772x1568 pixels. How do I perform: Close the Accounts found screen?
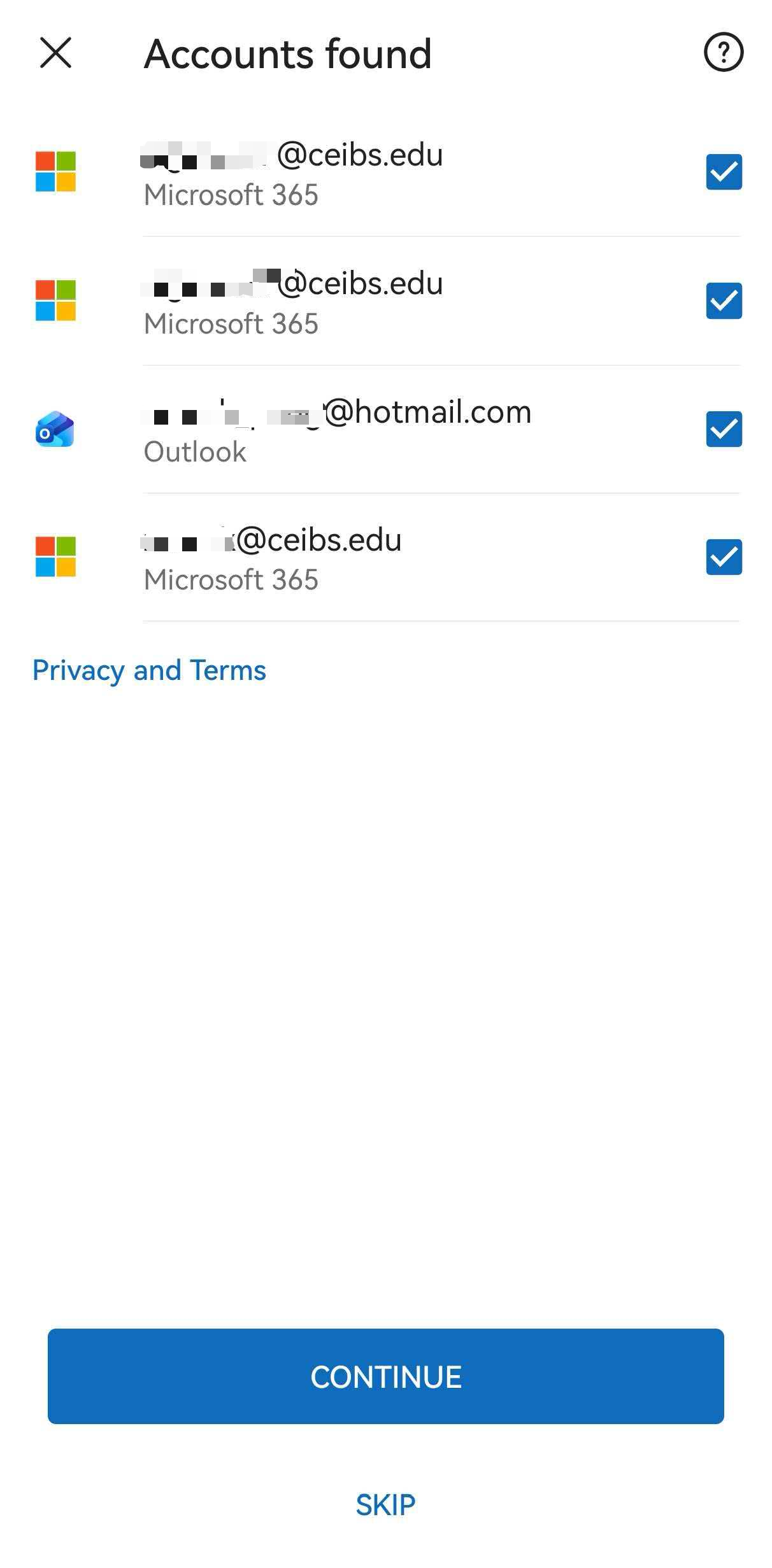[x=56, y=52]
